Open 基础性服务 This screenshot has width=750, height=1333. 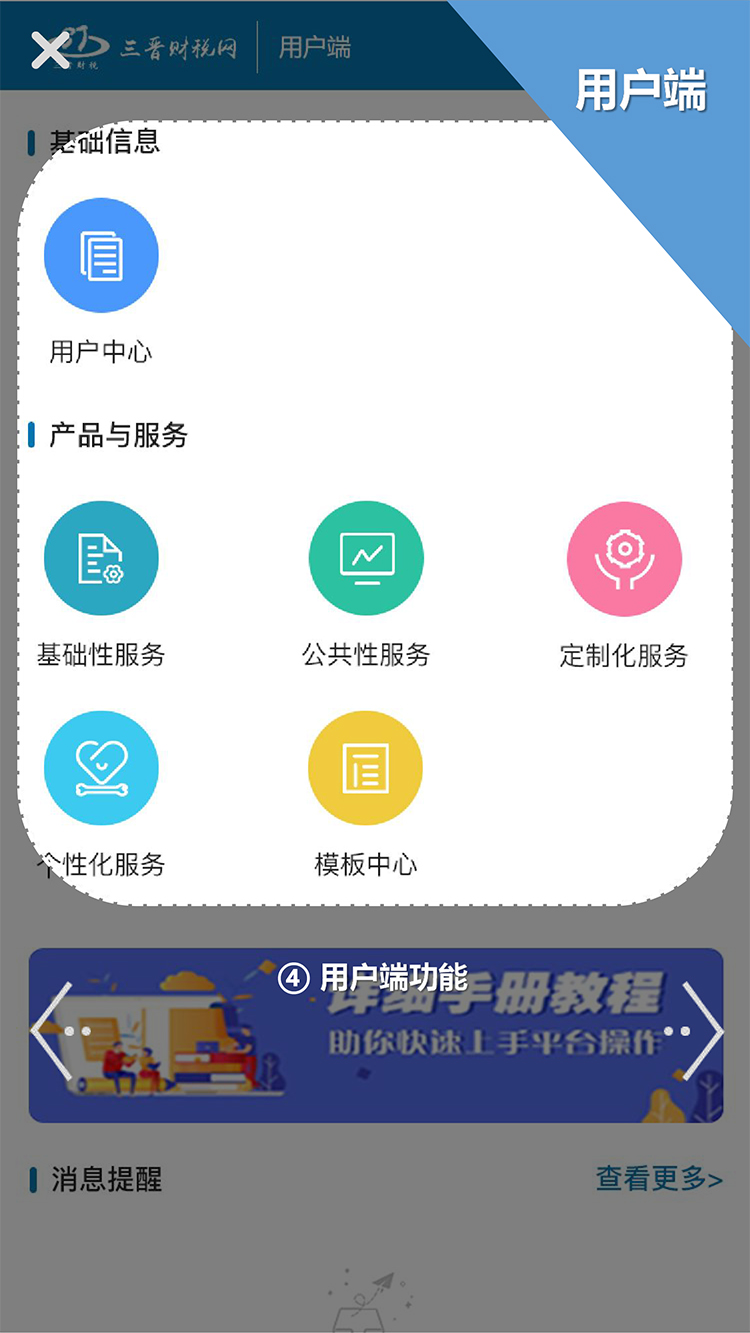tap(101, 558)
